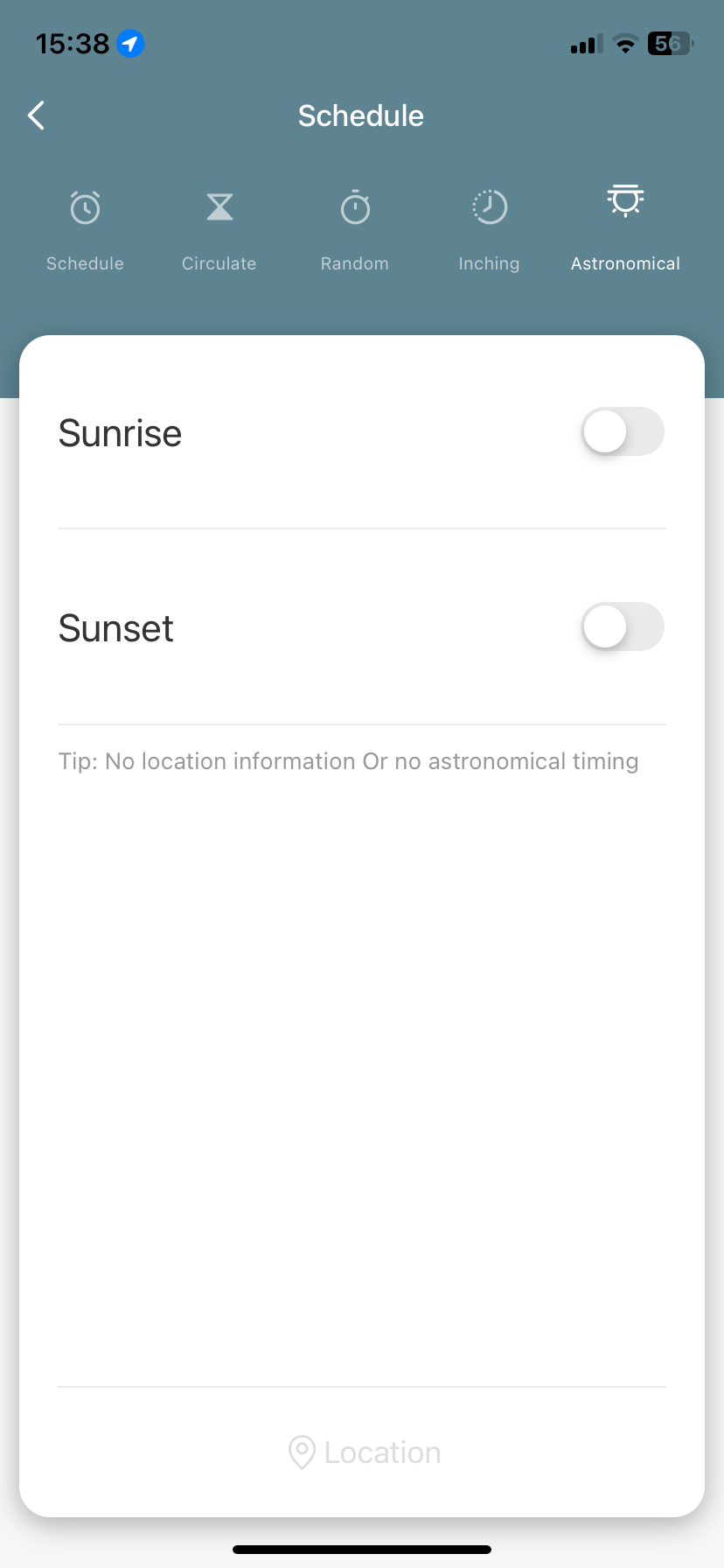724x1568 pixels.
Task: Select the Astronomical tab
Action: [625, 228]
